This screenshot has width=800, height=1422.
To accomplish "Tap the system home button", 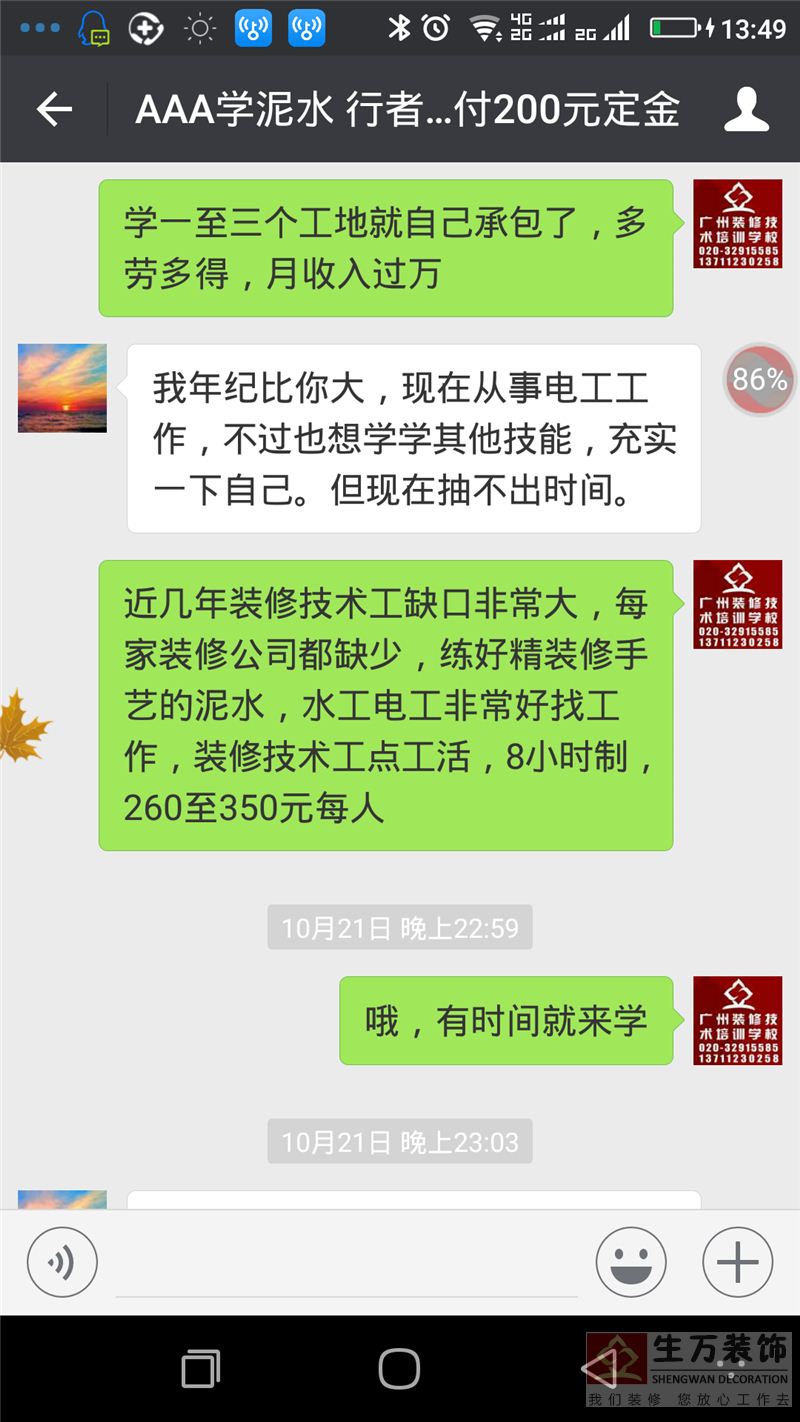I will [399, 1368].
